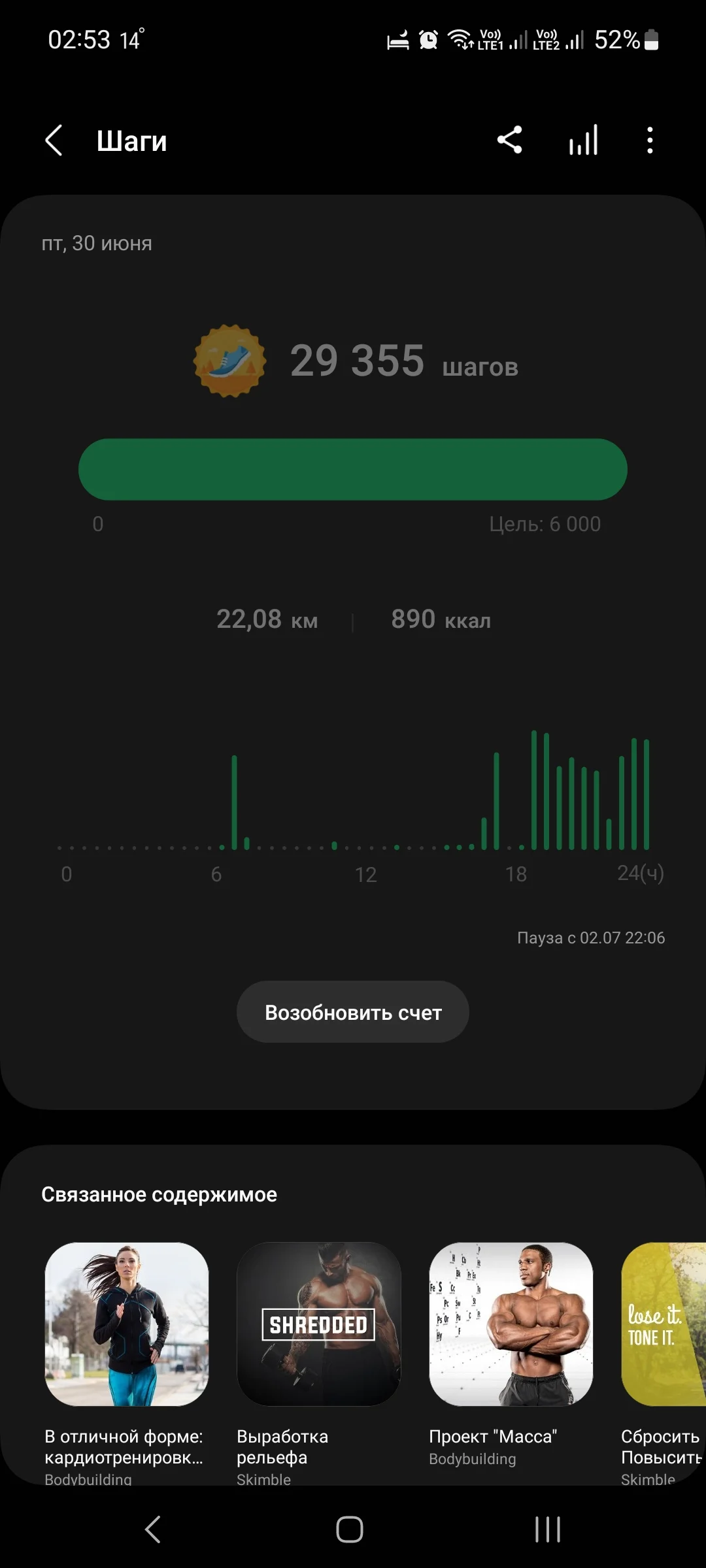Open recent apps from the navigation bar

[547, 1529]
